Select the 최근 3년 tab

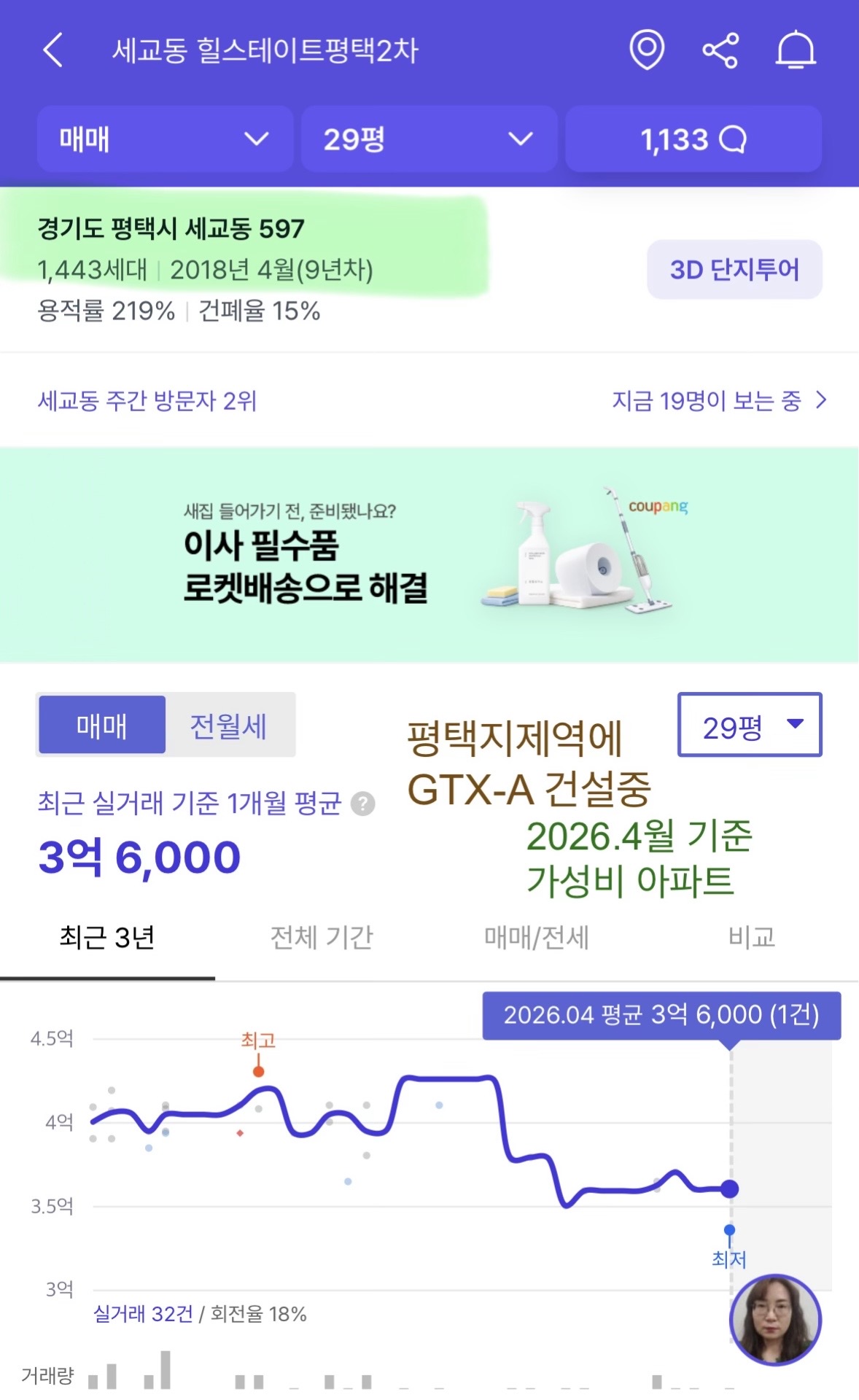coord(107,937)
